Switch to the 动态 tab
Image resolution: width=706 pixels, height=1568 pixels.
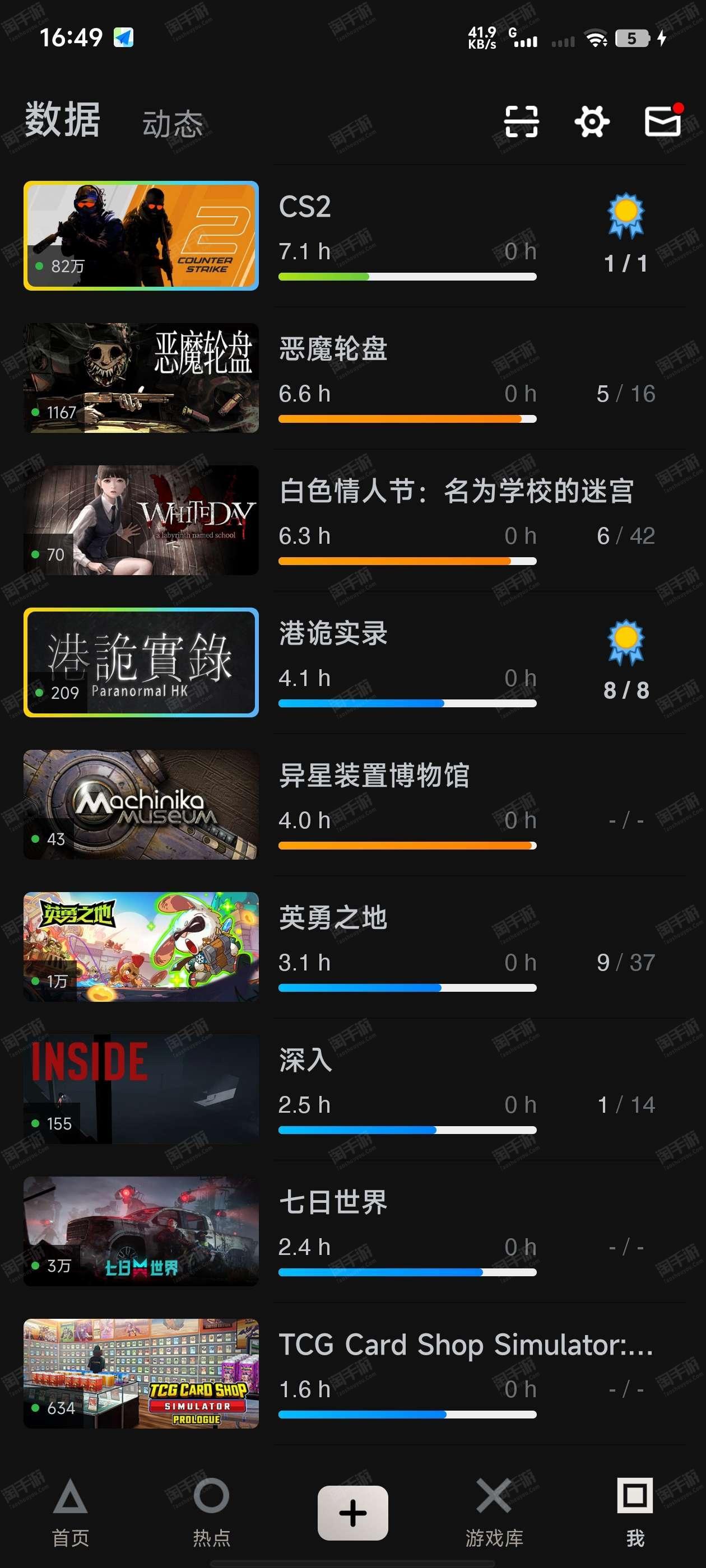173,124
